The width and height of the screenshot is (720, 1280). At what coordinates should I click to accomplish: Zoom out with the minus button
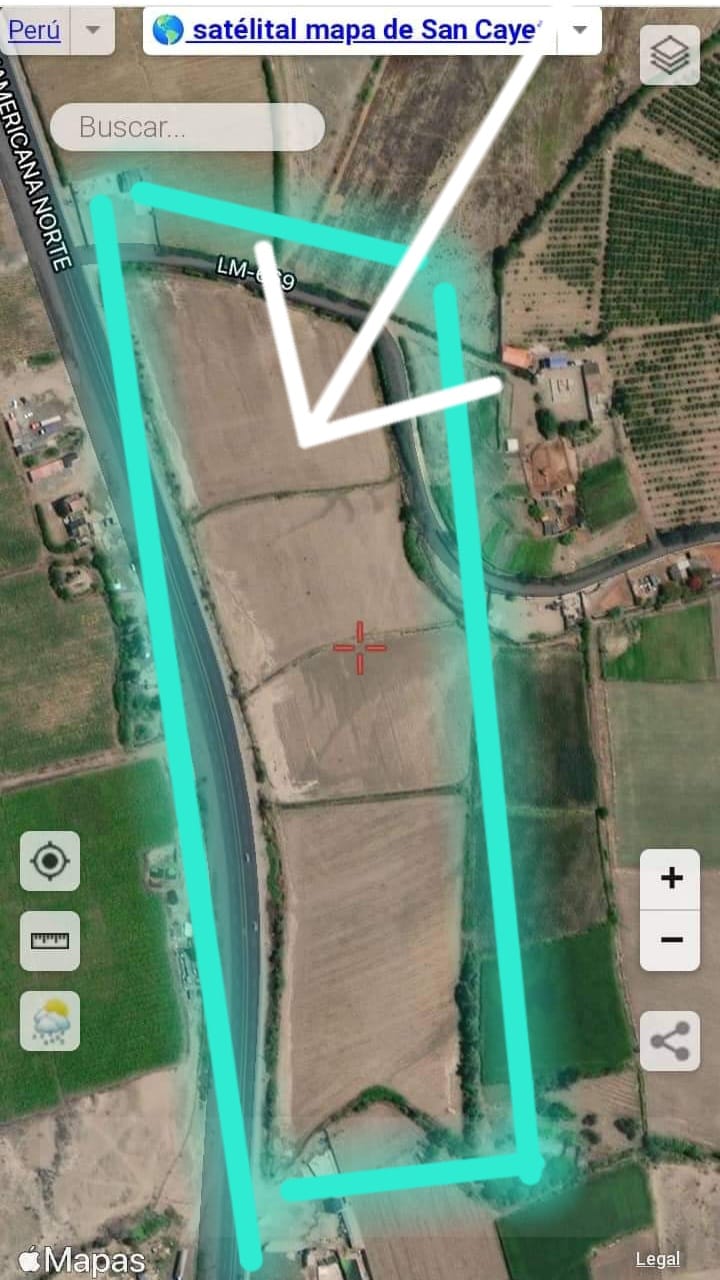coord(671,940)
